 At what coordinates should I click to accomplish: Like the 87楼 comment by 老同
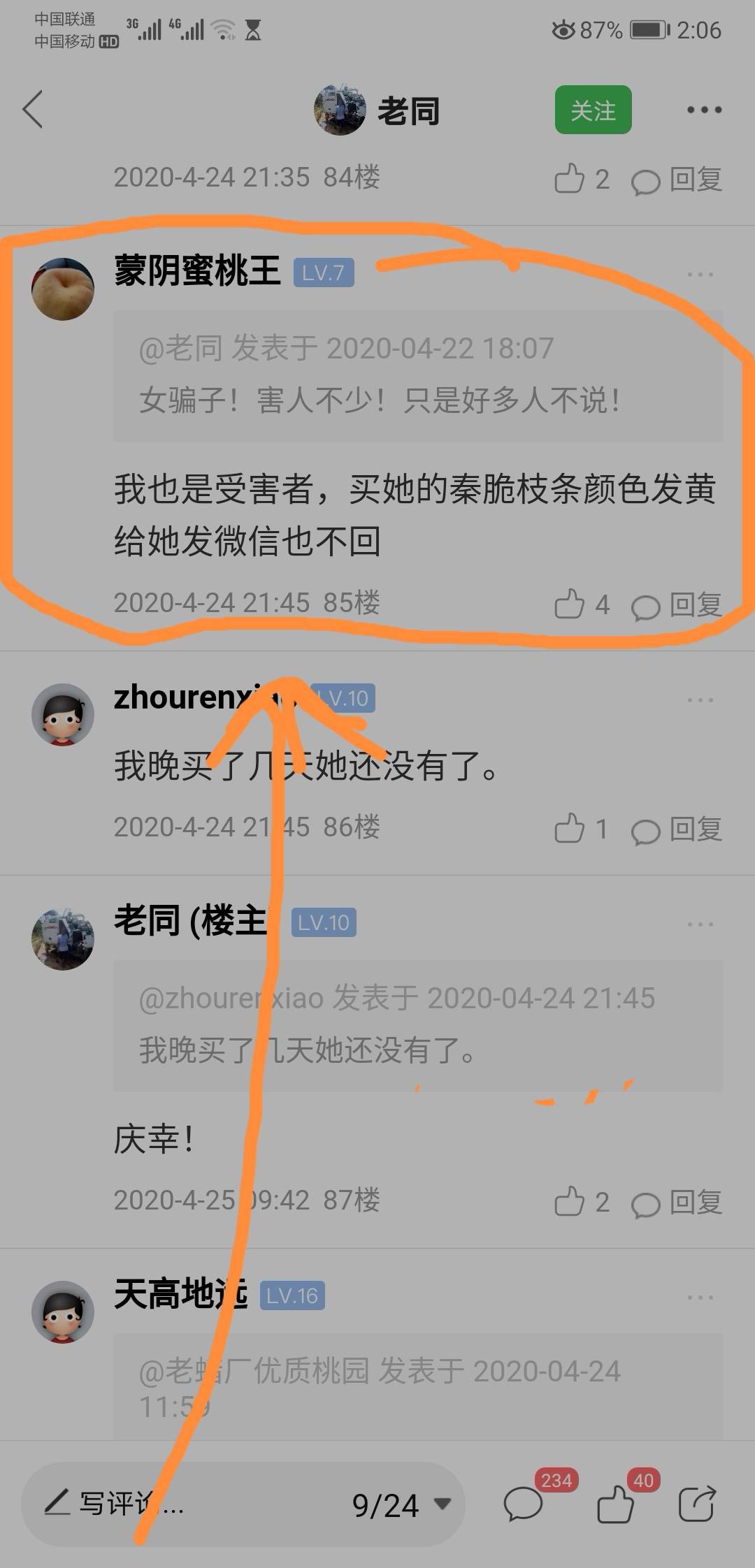coord(582,1202)
